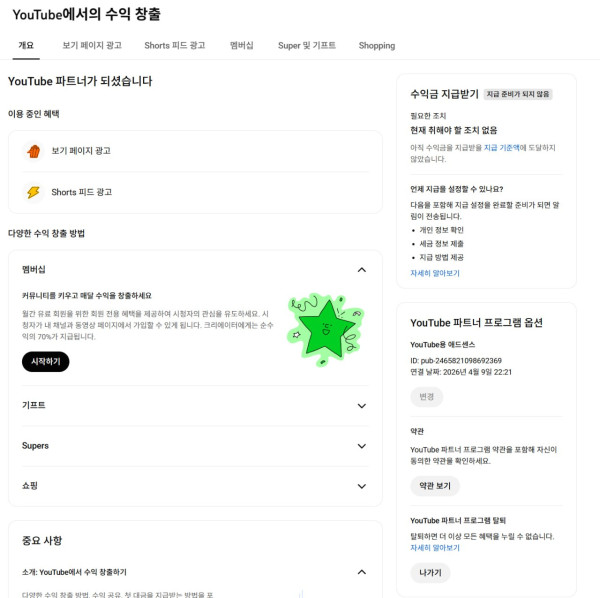Select the Super 및 기프트 tab
The height and width of the screenshot is (598, 600).
(306, 45)
